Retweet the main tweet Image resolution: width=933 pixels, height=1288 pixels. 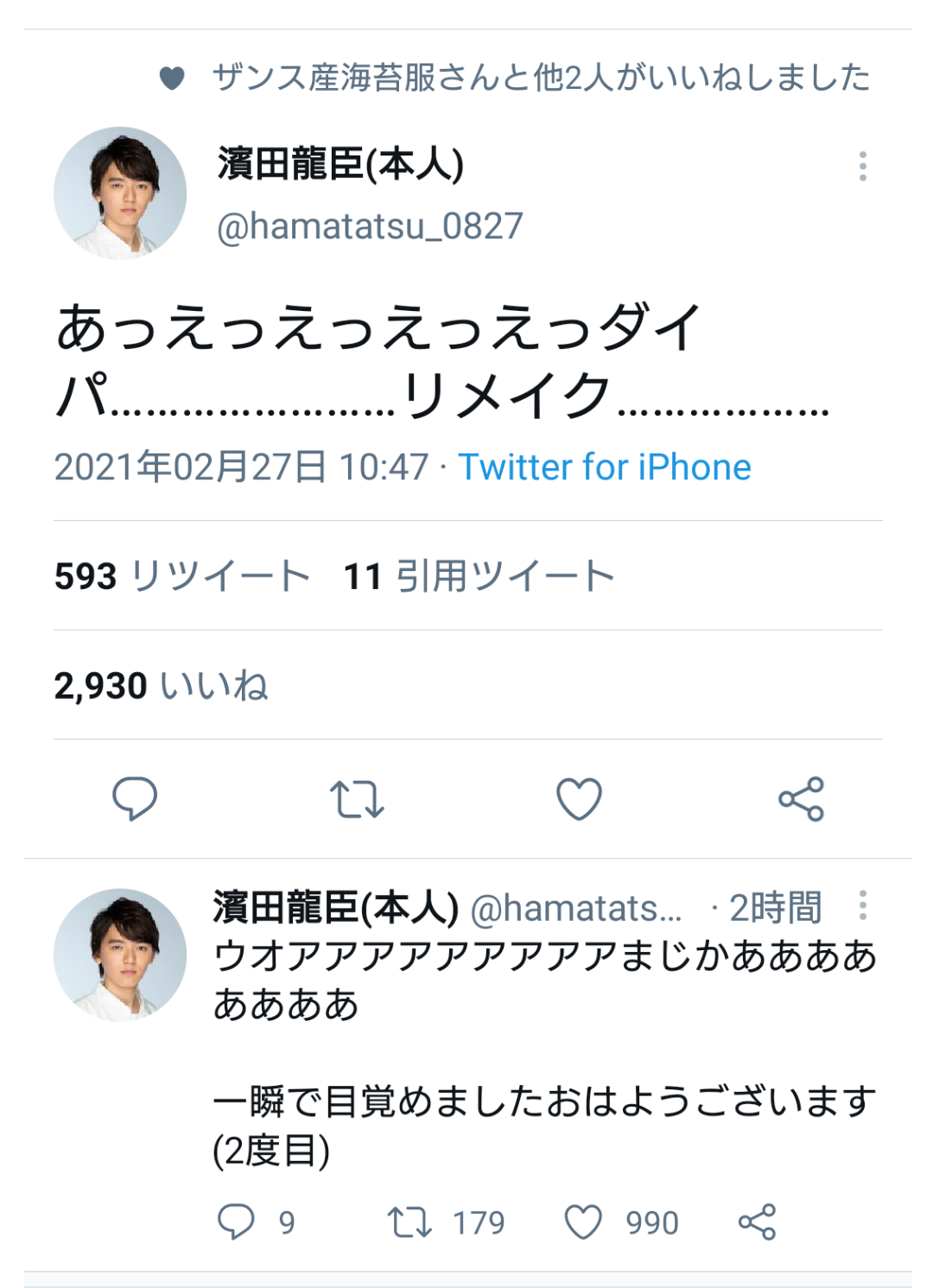pyautogui.click(x=357, y=798)
